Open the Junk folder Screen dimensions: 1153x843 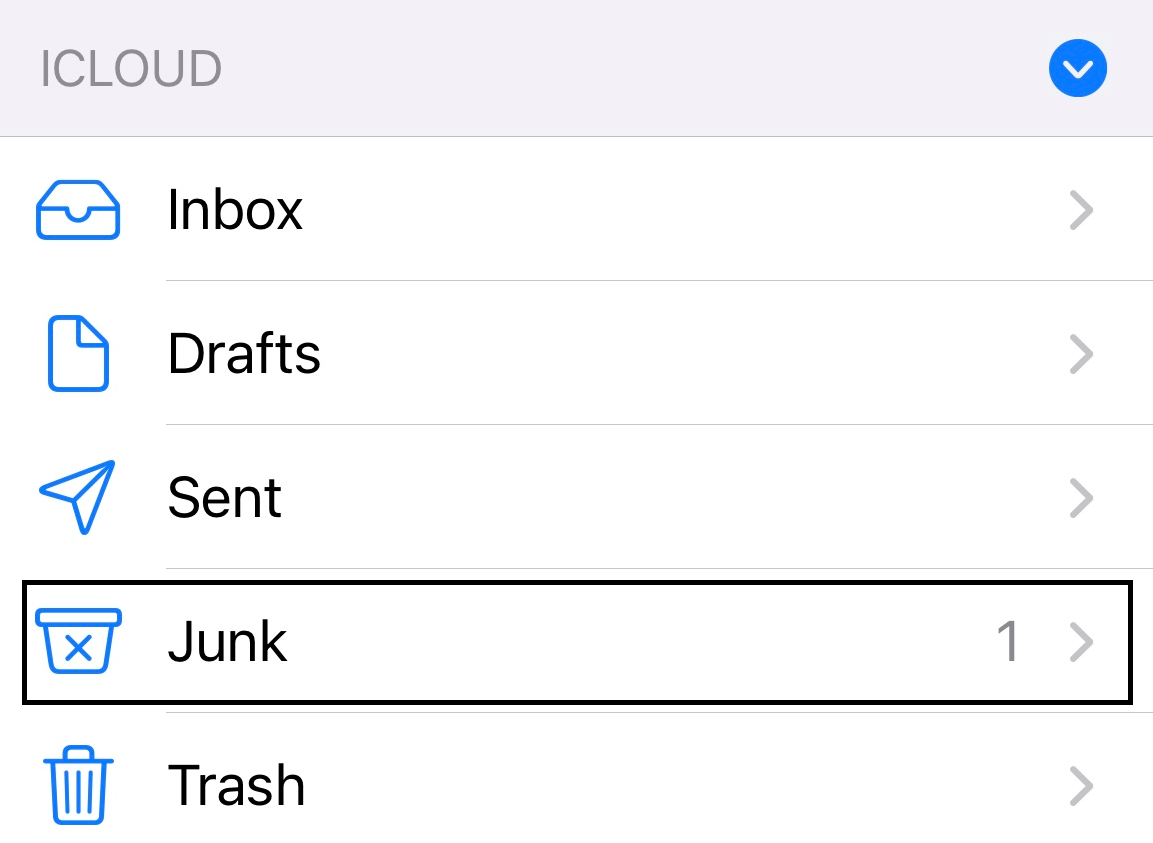[x=227, y=642]
